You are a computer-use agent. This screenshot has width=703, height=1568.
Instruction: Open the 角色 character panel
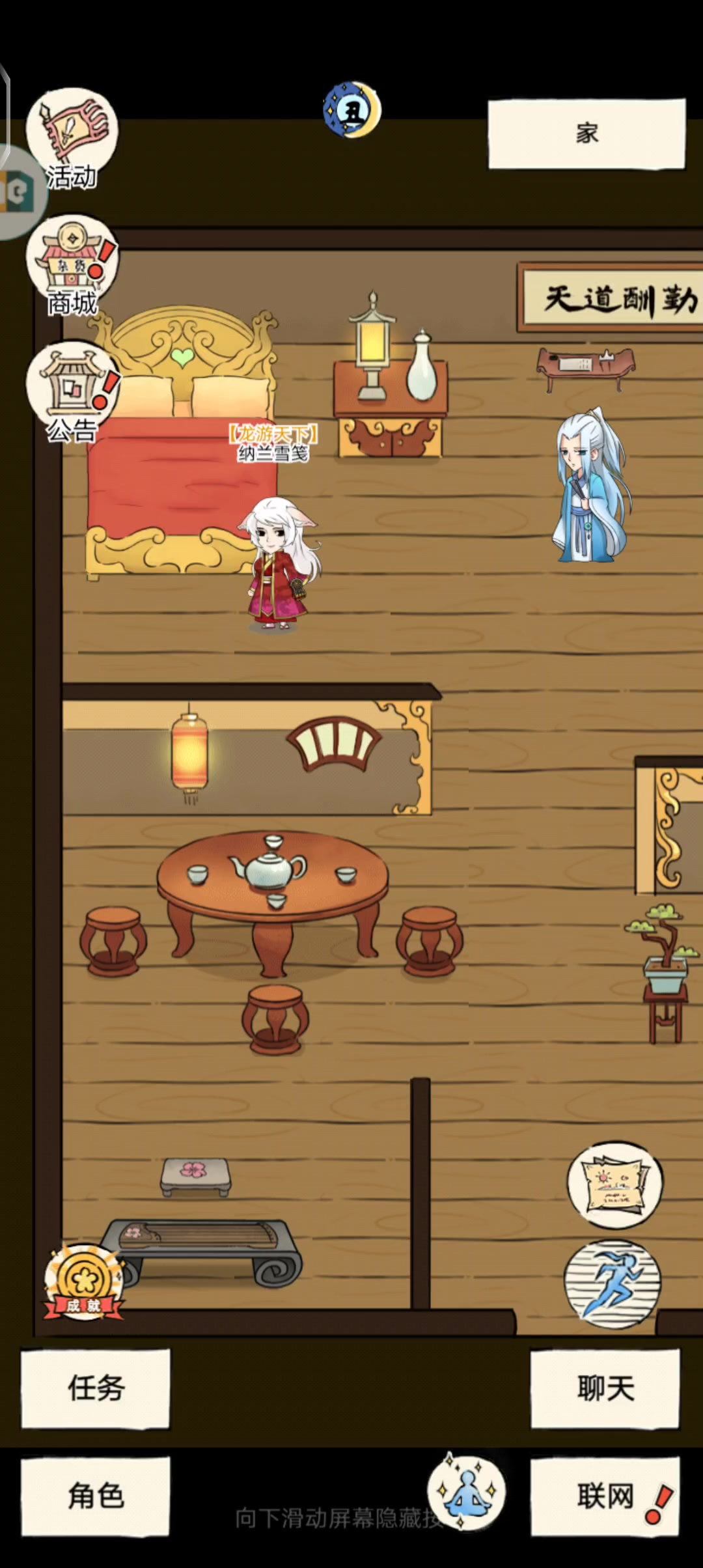click(x=96, y=1496)
